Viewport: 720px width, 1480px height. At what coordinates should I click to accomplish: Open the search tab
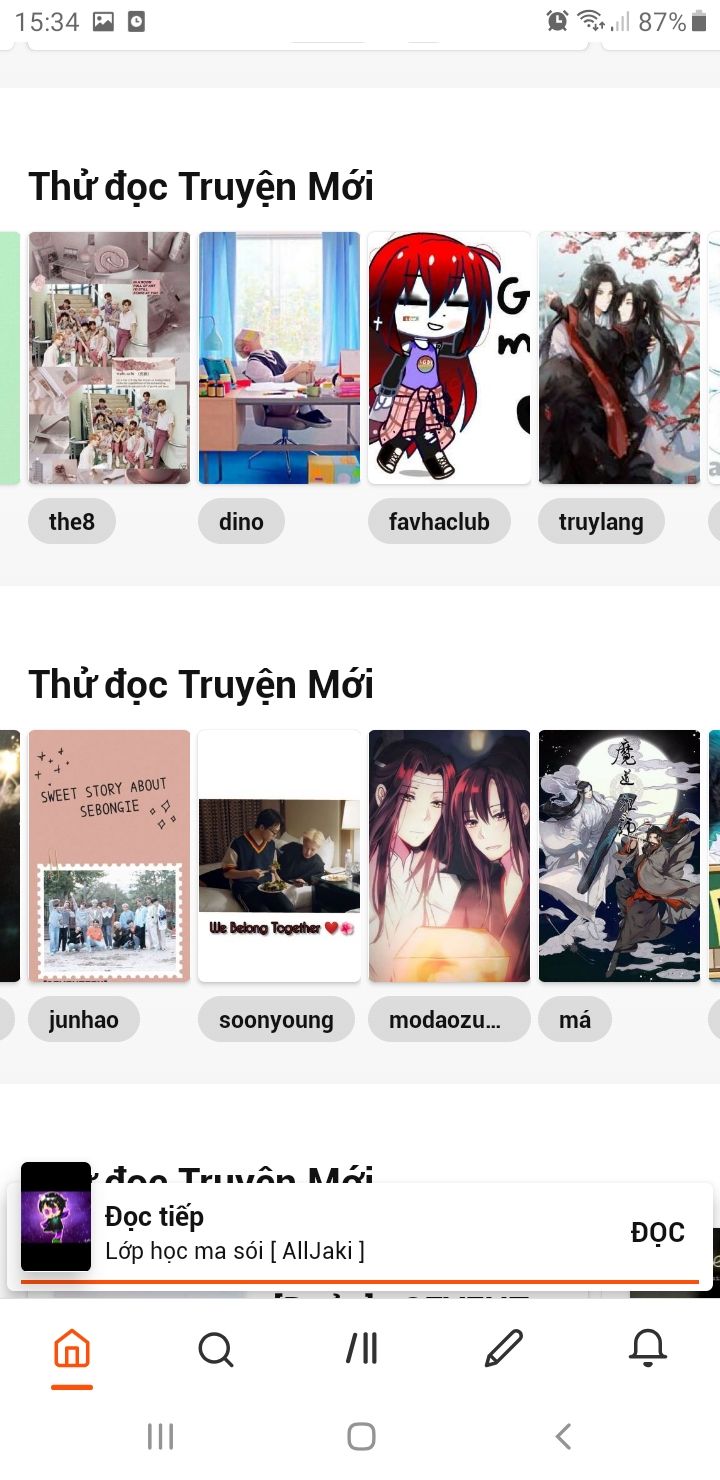click(215, 1350)
